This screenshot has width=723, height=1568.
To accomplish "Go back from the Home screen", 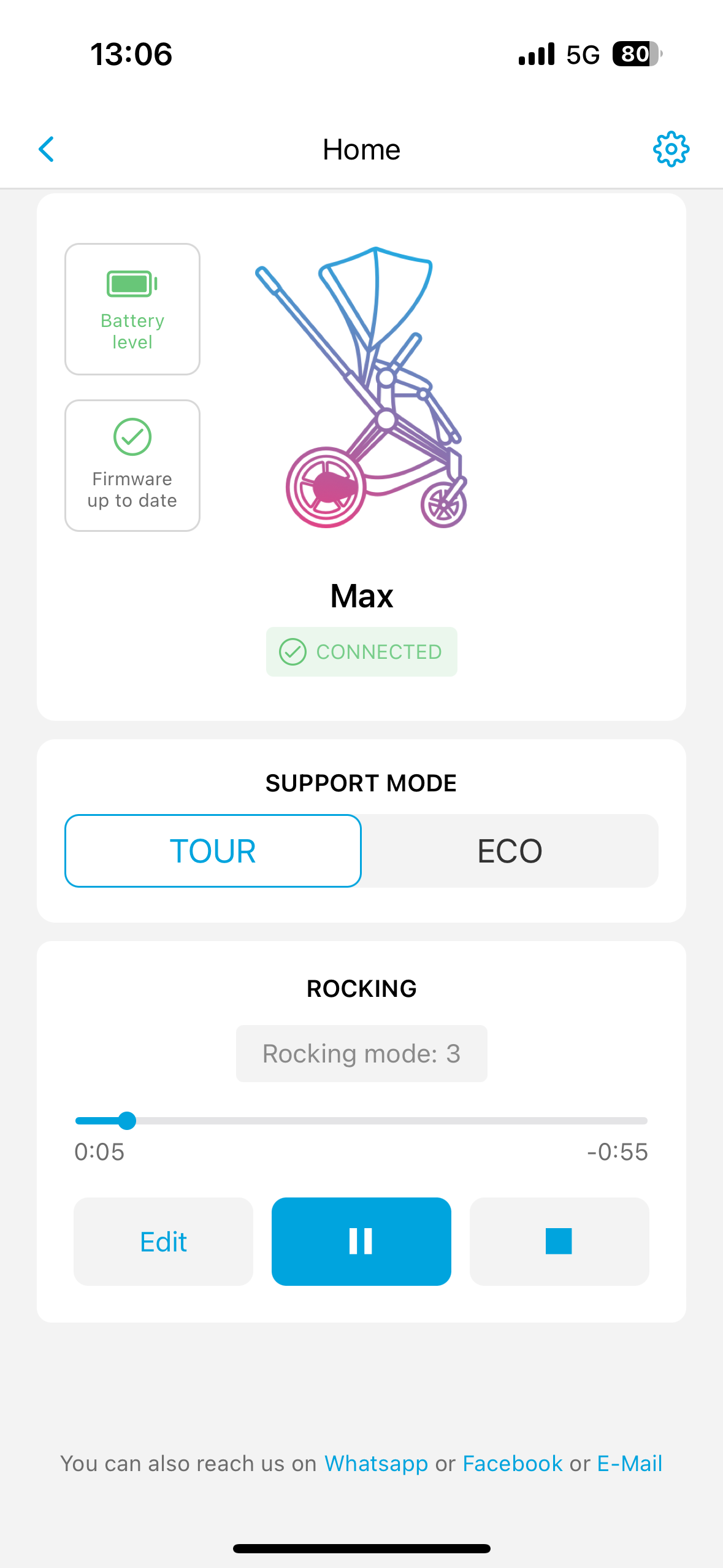I will pyautogui.click(x=47, y=149).
